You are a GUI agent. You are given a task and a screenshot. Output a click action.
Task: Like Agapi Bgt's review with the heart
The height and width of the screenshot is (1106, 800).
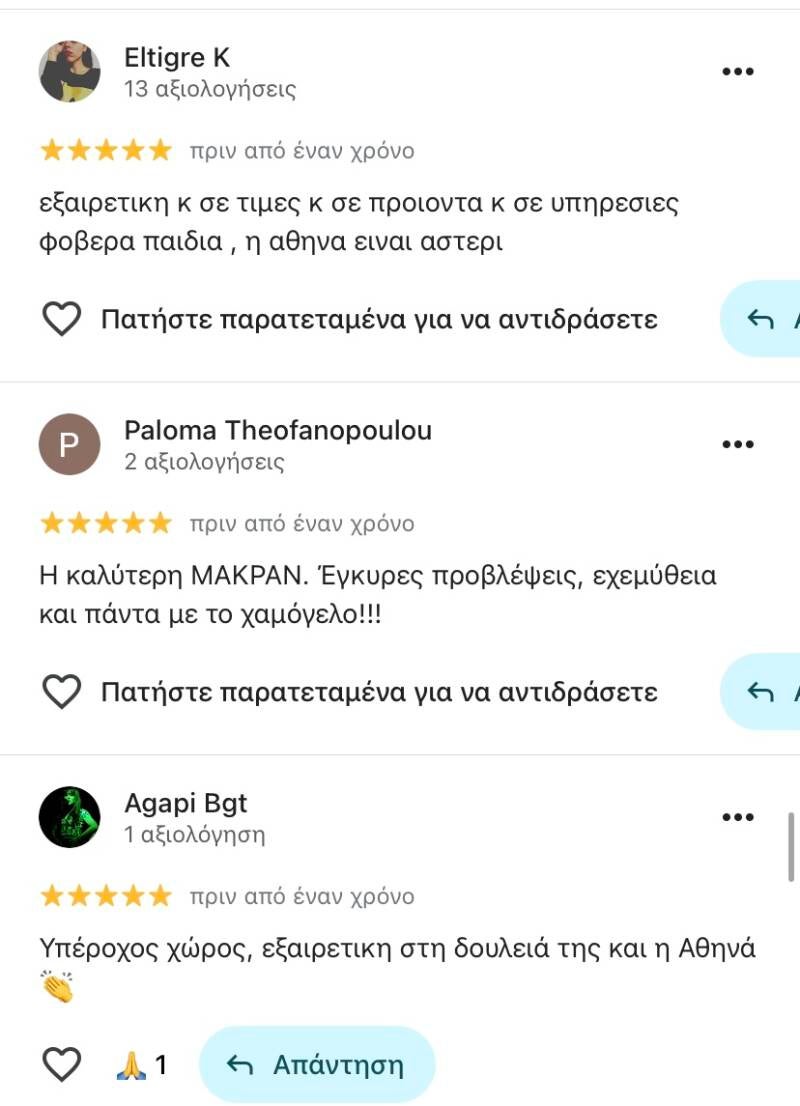[x=62, y=1064]
